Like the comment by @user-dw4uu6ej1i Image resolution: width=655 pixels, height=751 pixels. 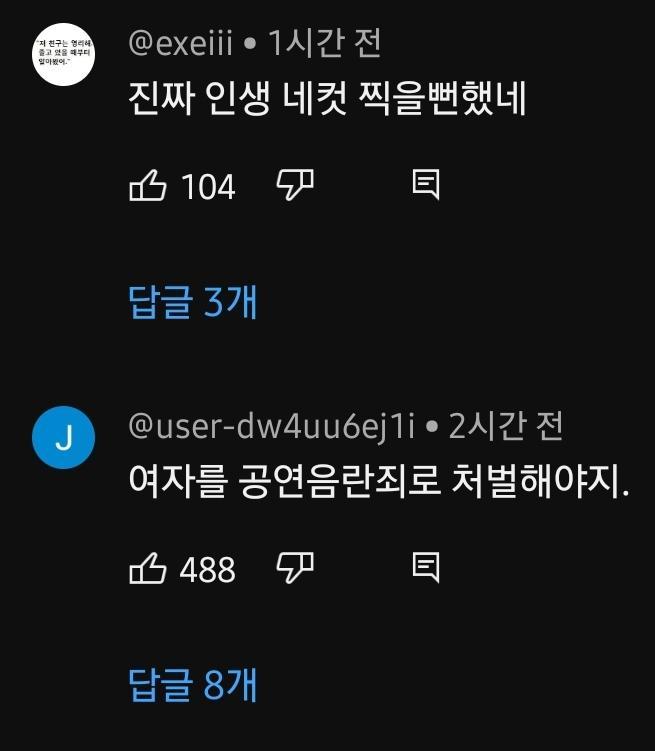pos(148,568)
